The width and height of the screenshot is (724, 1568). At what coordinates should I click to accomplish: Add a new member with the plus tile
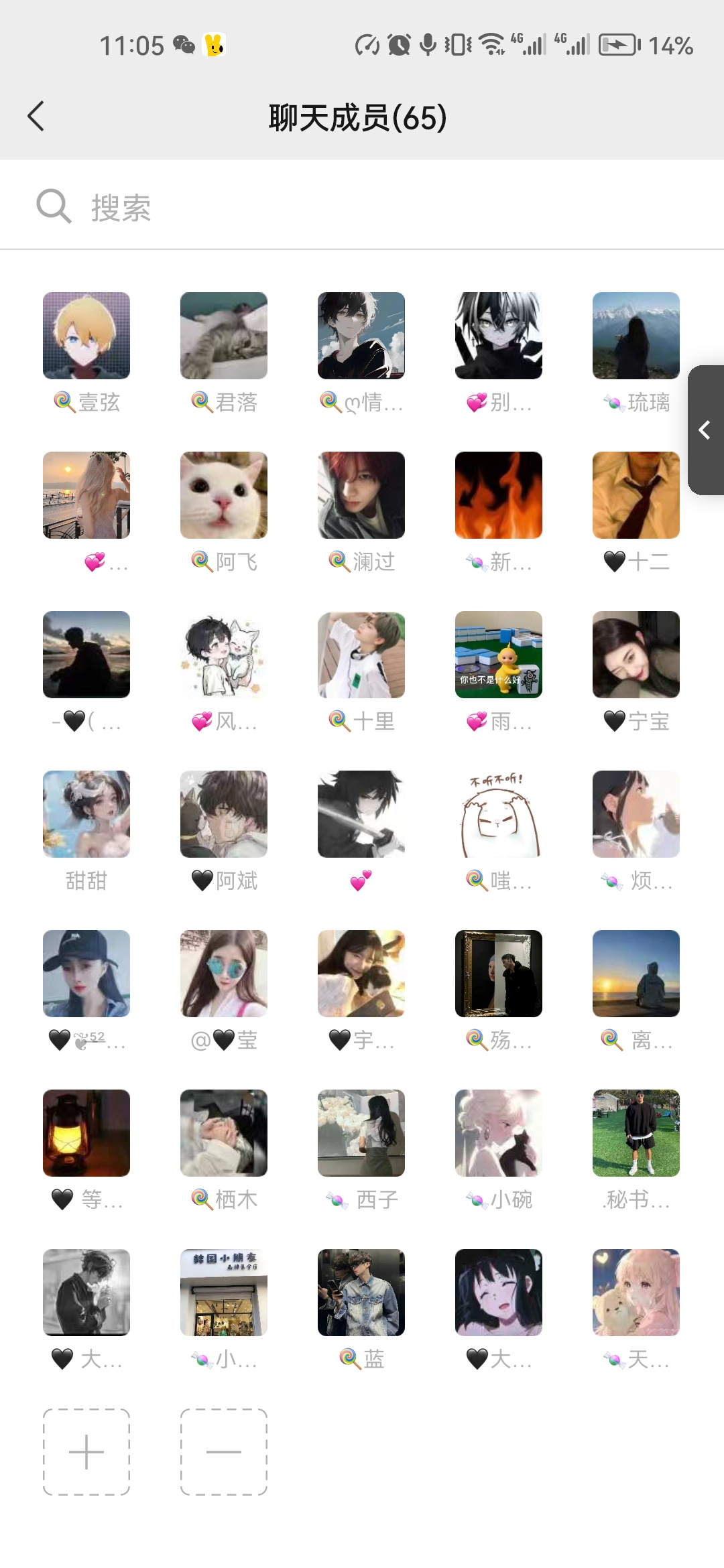(x=86, y=1452)
